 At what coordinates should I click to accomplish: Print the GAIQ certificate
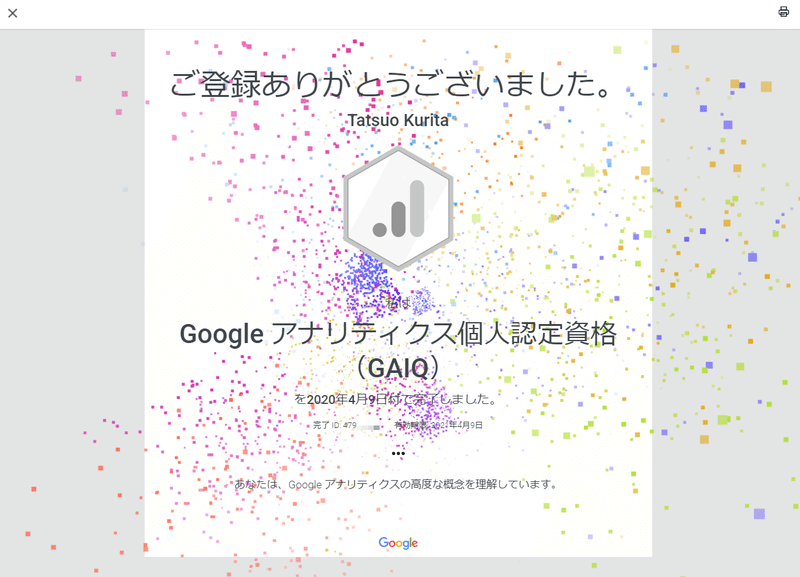click(x=783, y=12)
